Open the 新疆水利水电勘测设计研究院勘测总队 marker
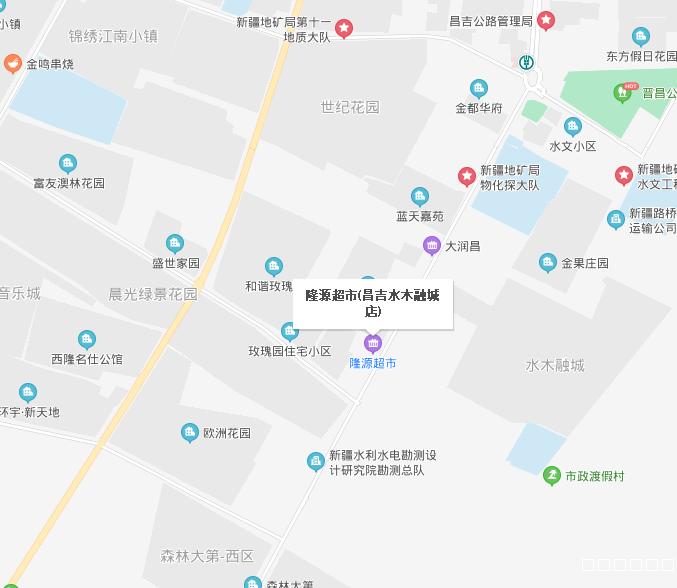 (316, 461)
